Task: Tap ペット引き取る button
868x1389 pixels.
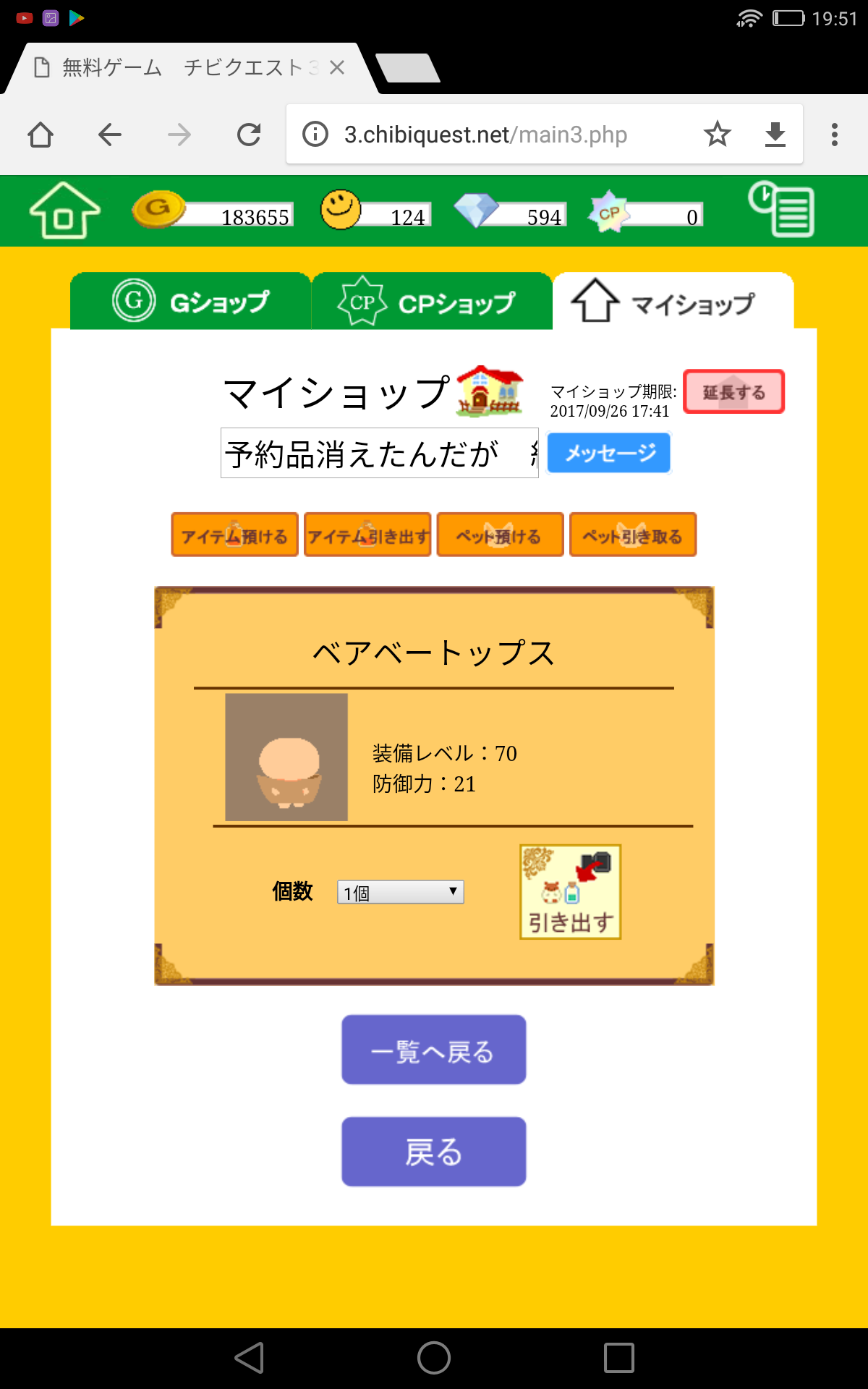Action: tap(633, 535)
